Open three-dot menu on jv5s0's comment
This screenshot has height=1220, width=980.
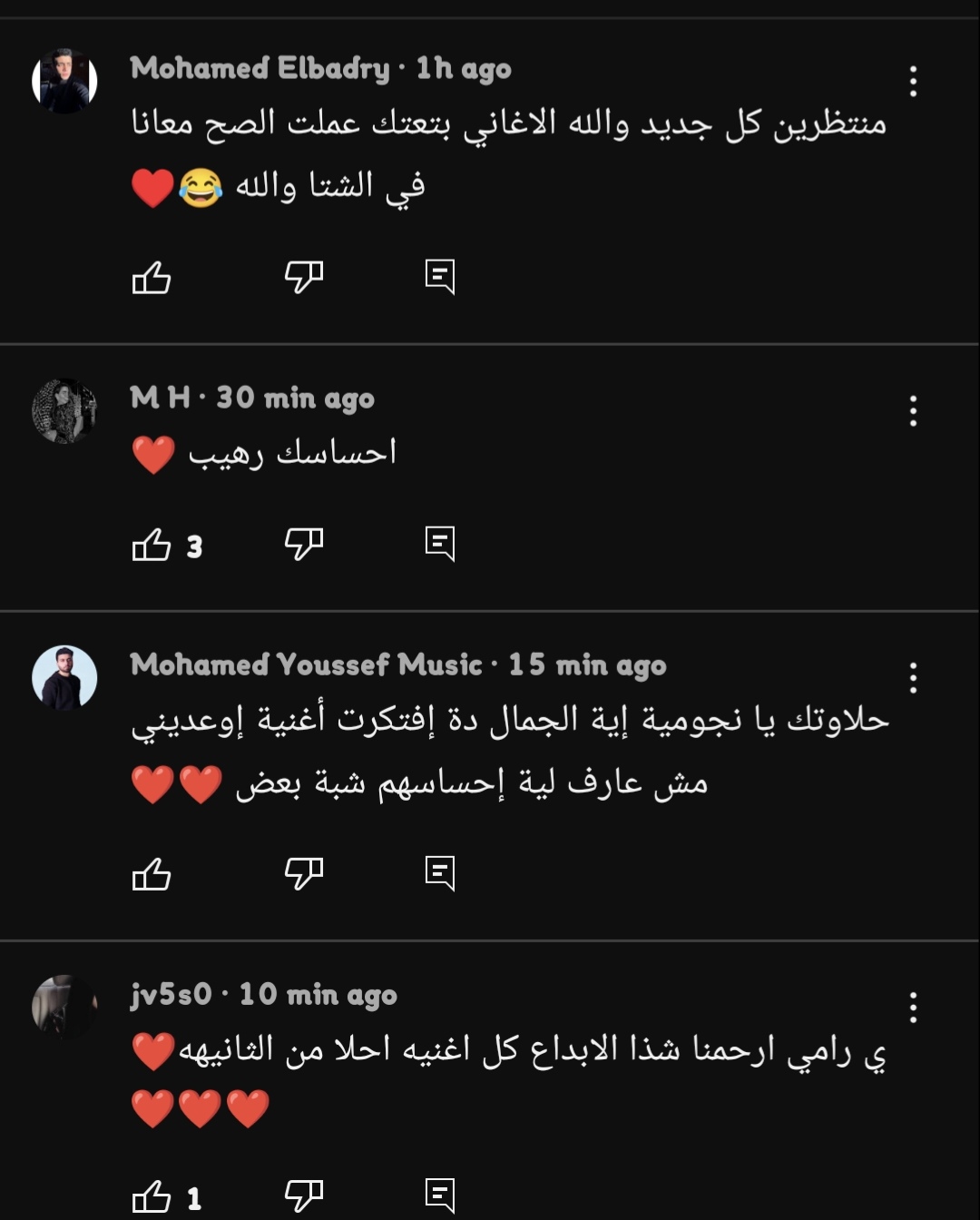[913, 1008]
